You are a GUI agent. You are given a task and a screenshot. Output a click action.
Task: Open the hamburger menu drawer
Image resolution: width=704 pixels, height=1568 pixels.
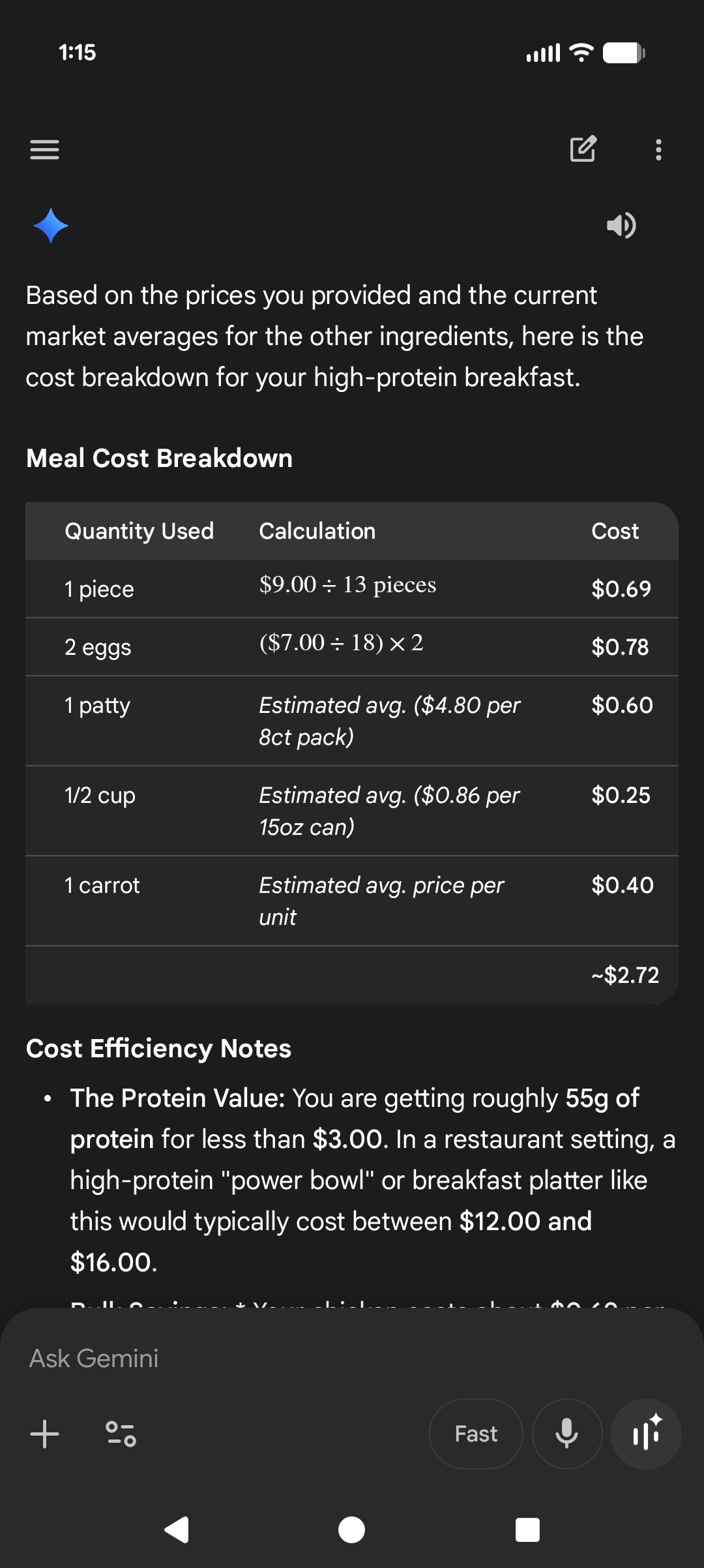(44, 149)
